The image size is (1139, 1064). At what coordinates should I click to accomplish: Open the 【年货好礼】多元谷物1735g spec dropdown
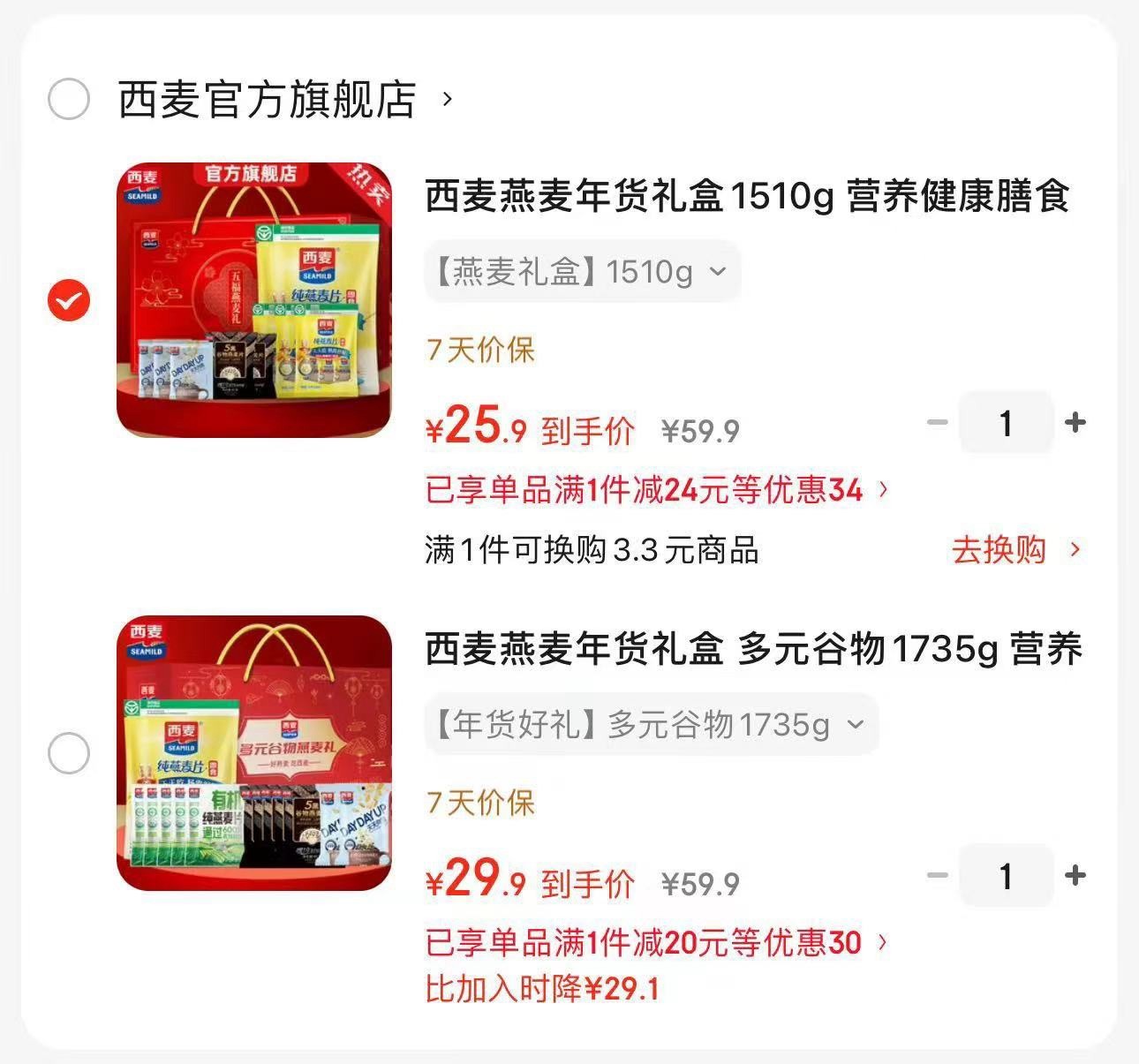point(651,725)
